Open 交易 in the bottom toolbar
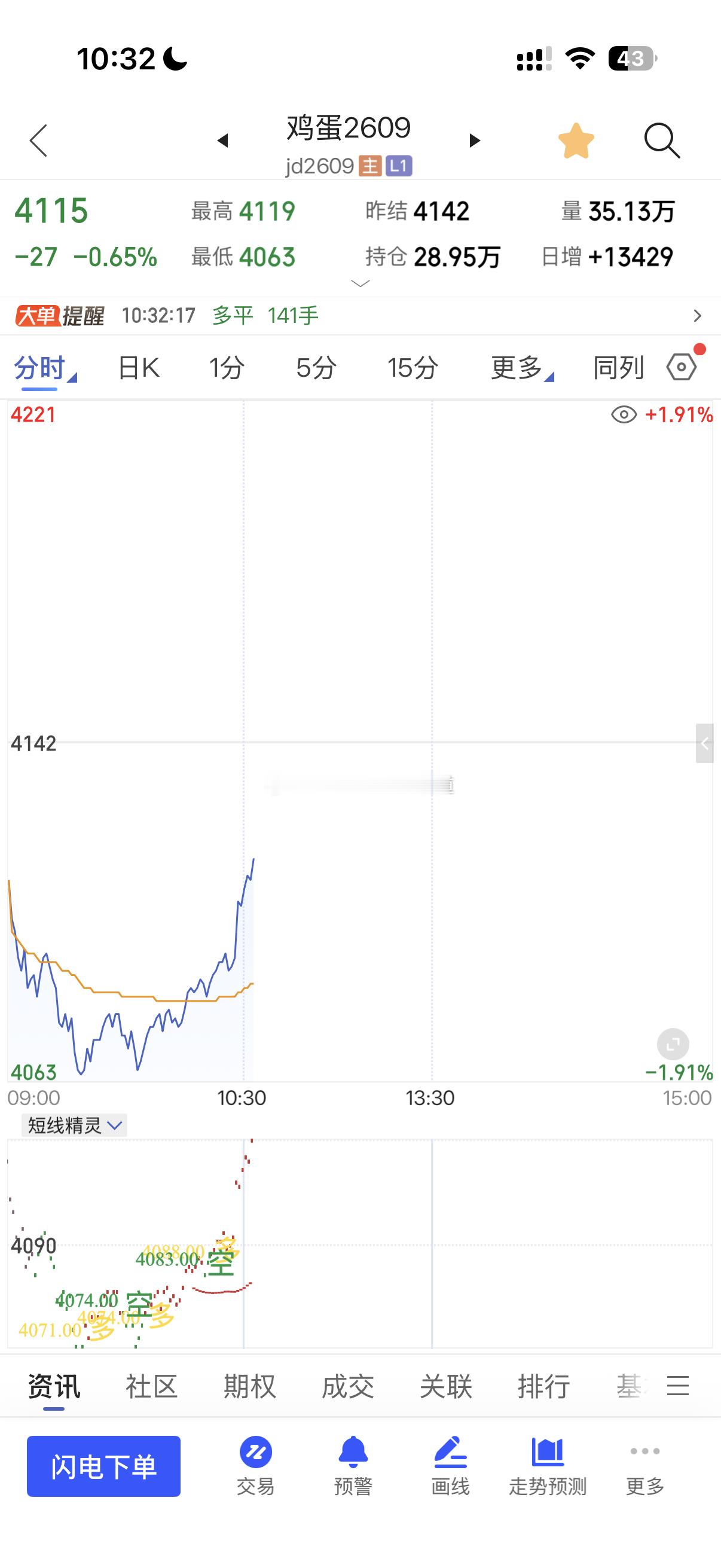 [255, 1466]
